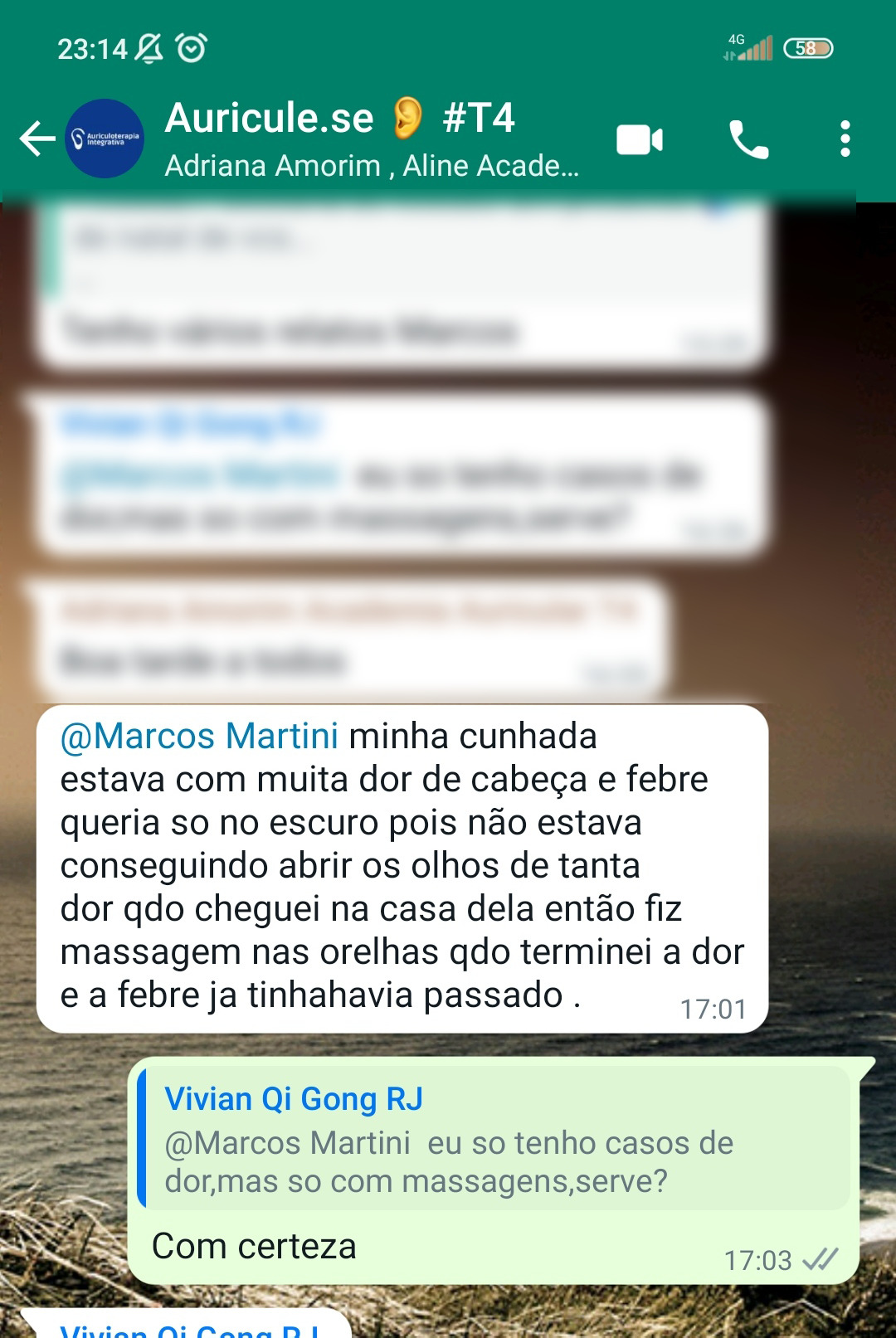The image size is (896, 1338).
Task: Open the group profile picture
Action: point(105,139)
